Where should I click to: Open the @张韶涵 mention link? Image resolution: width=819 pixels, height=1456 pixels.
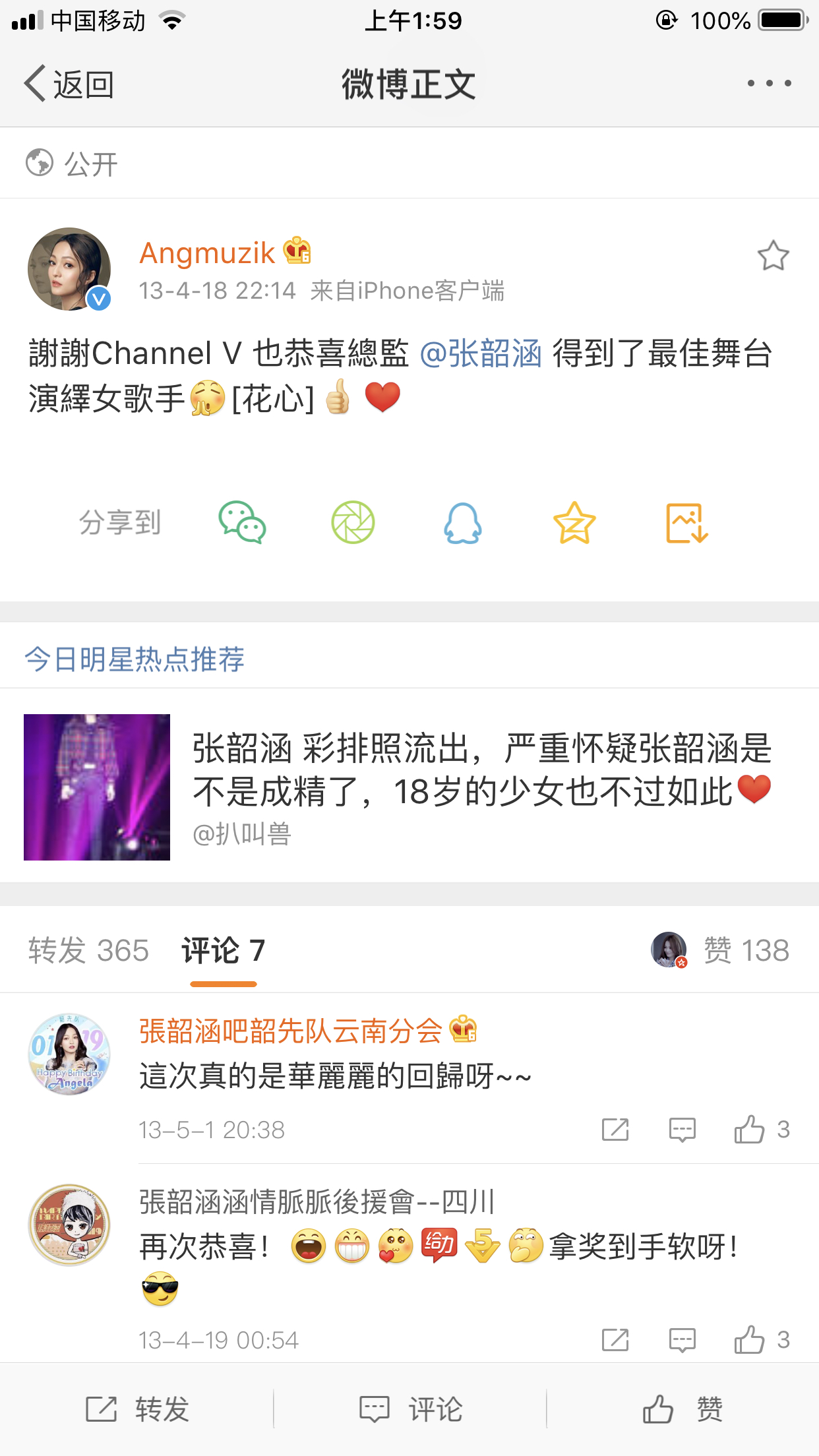point(481,353)
